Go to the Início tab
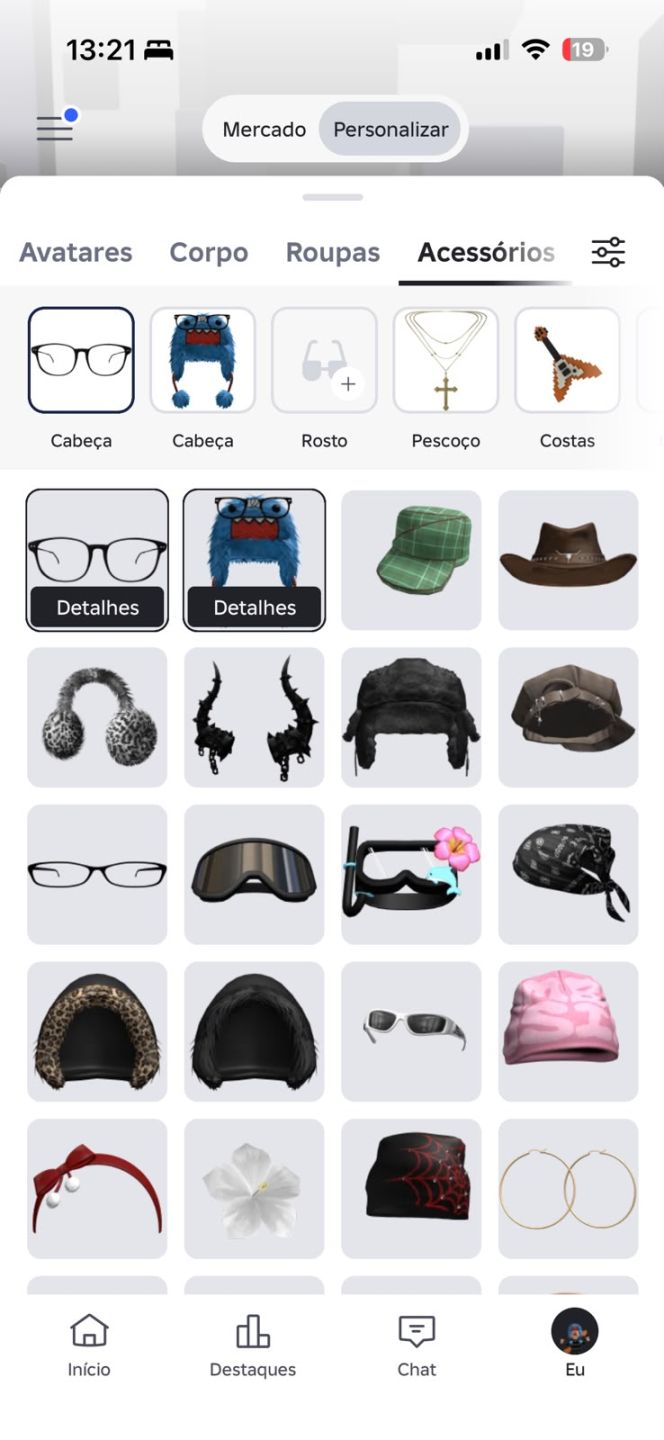 89,1346
